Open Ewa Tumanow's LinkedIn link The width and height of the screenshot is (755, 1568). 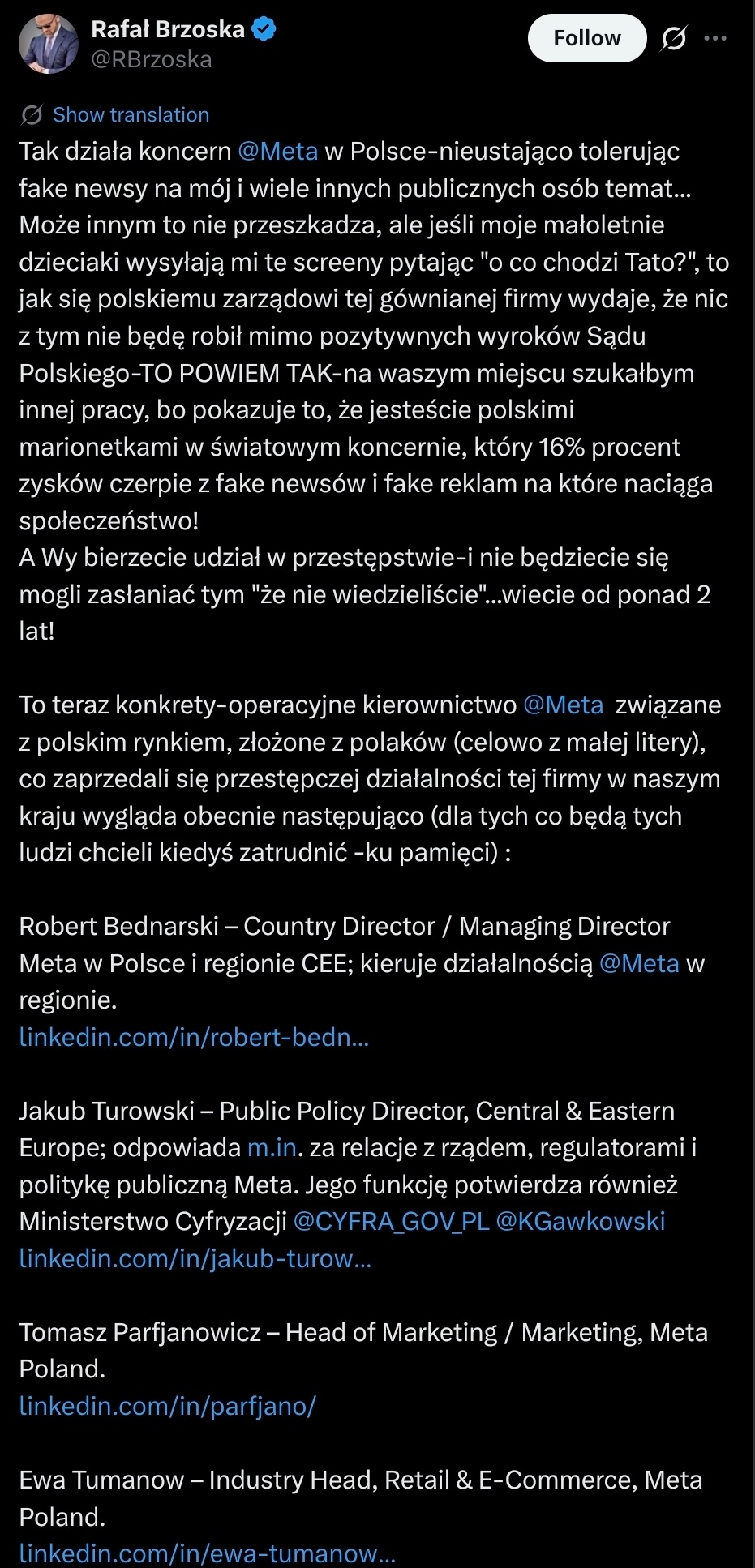point(208,1553)
